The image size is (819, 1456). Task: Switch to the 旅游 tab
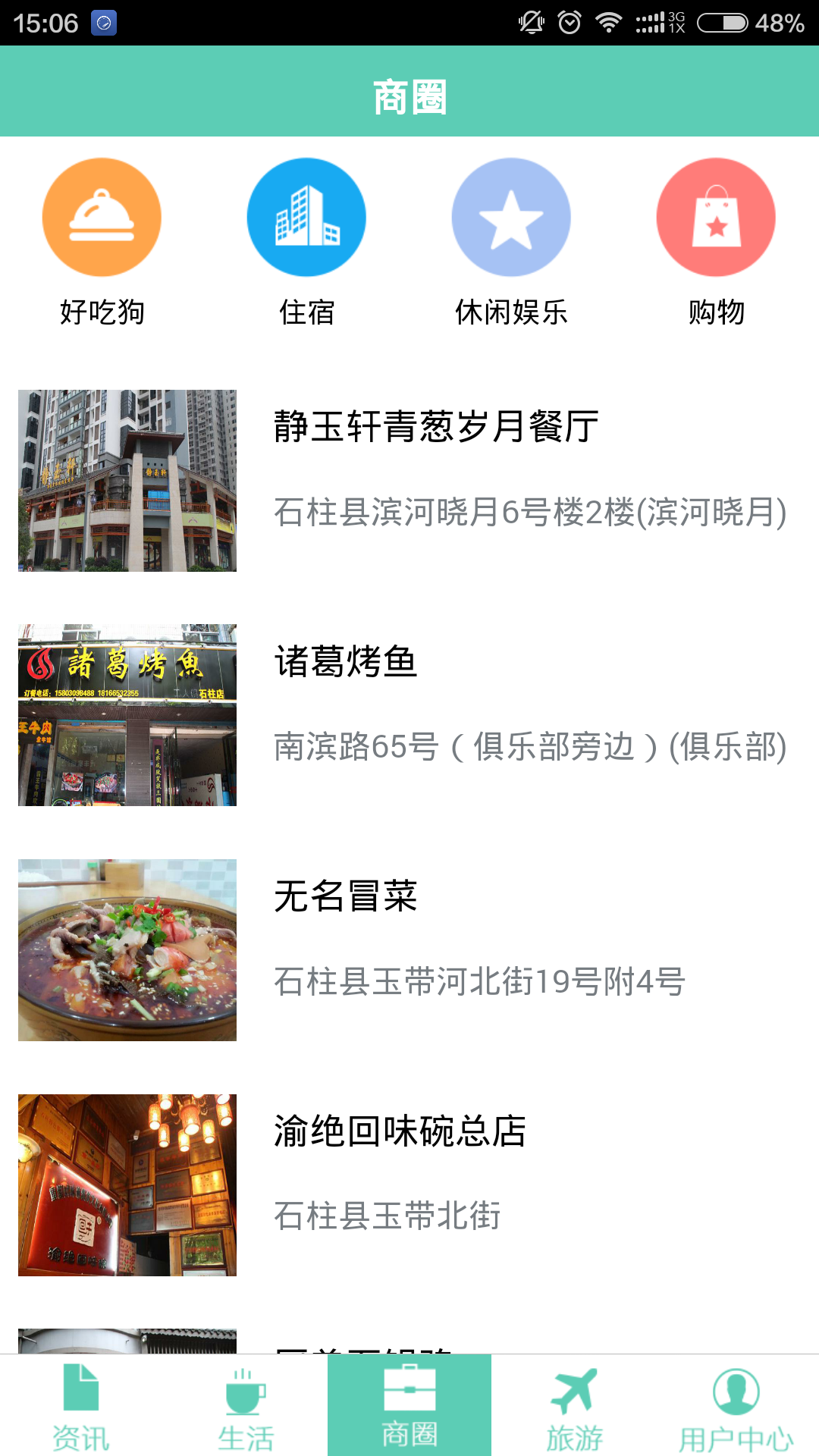click(574, 1406)
